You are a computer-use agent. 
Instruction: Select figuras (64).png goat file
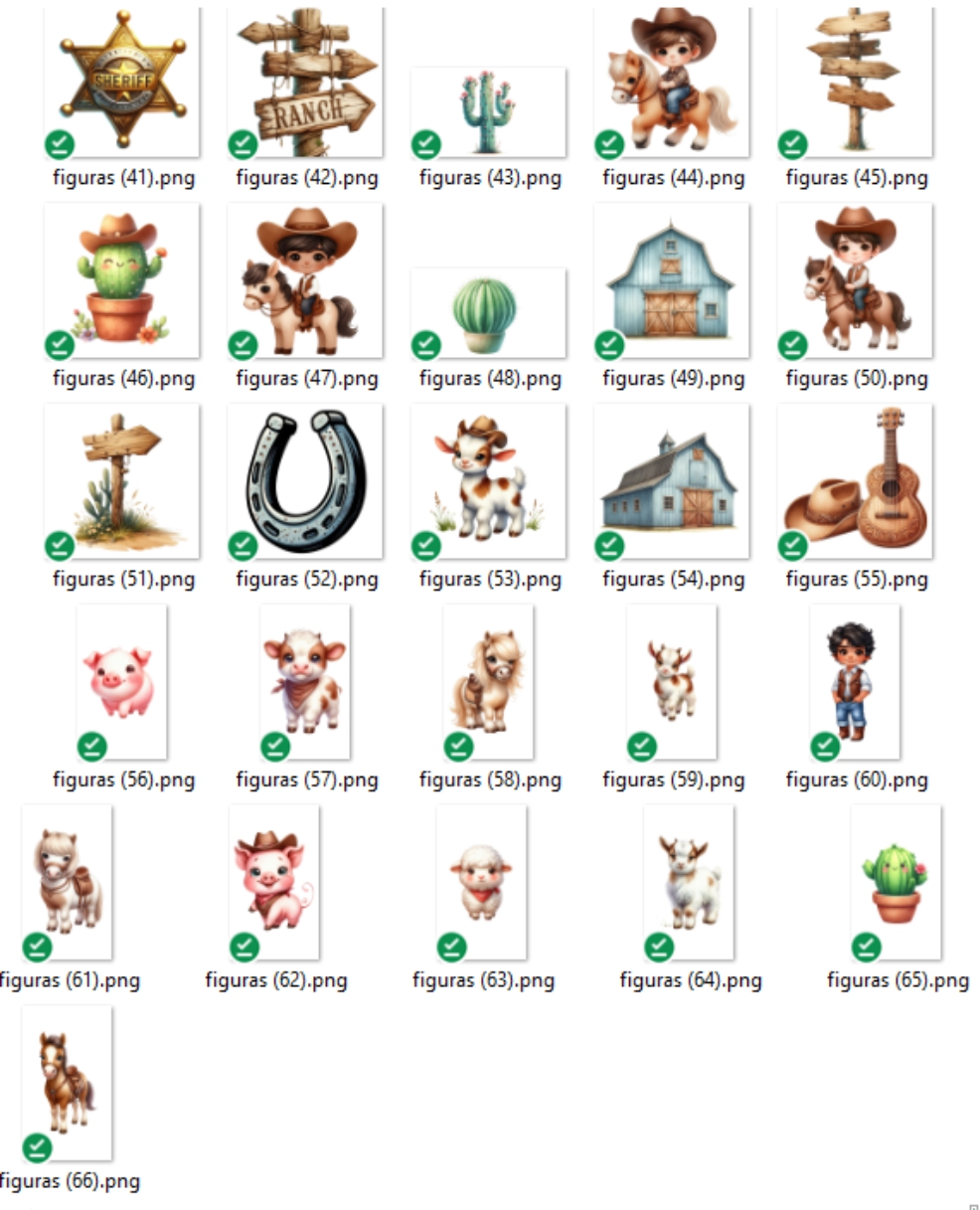click(689, 882)
